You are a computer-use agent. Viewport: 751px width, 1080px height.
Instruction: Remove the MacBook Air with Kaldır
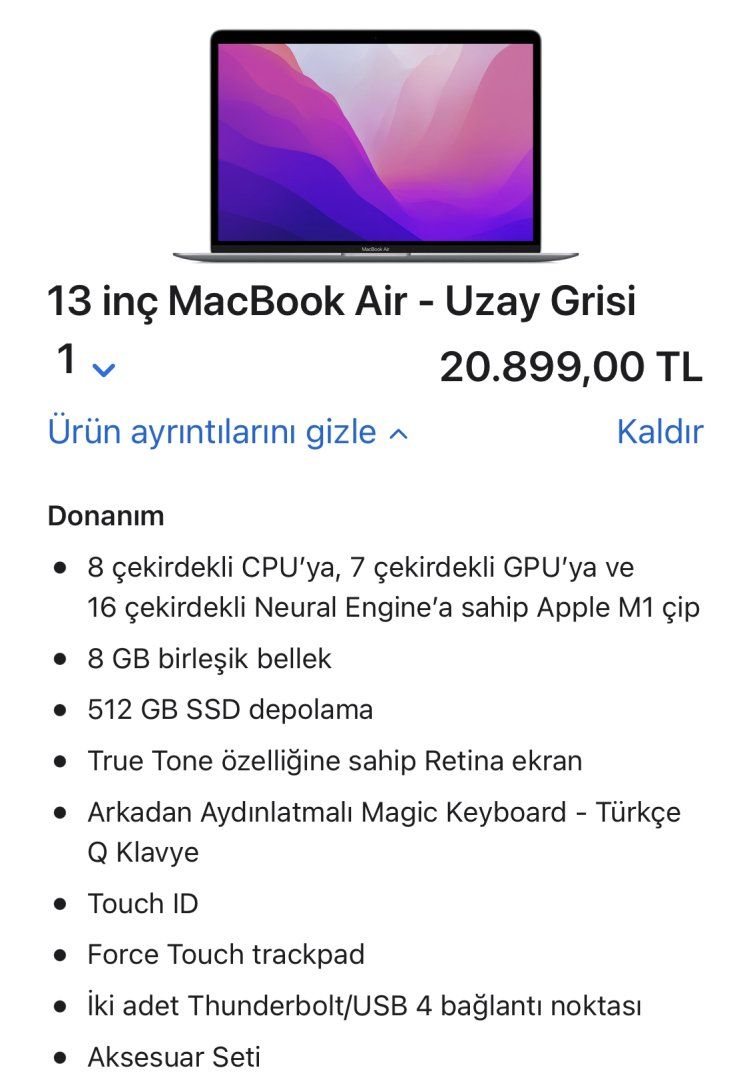[x=659, y=433]
